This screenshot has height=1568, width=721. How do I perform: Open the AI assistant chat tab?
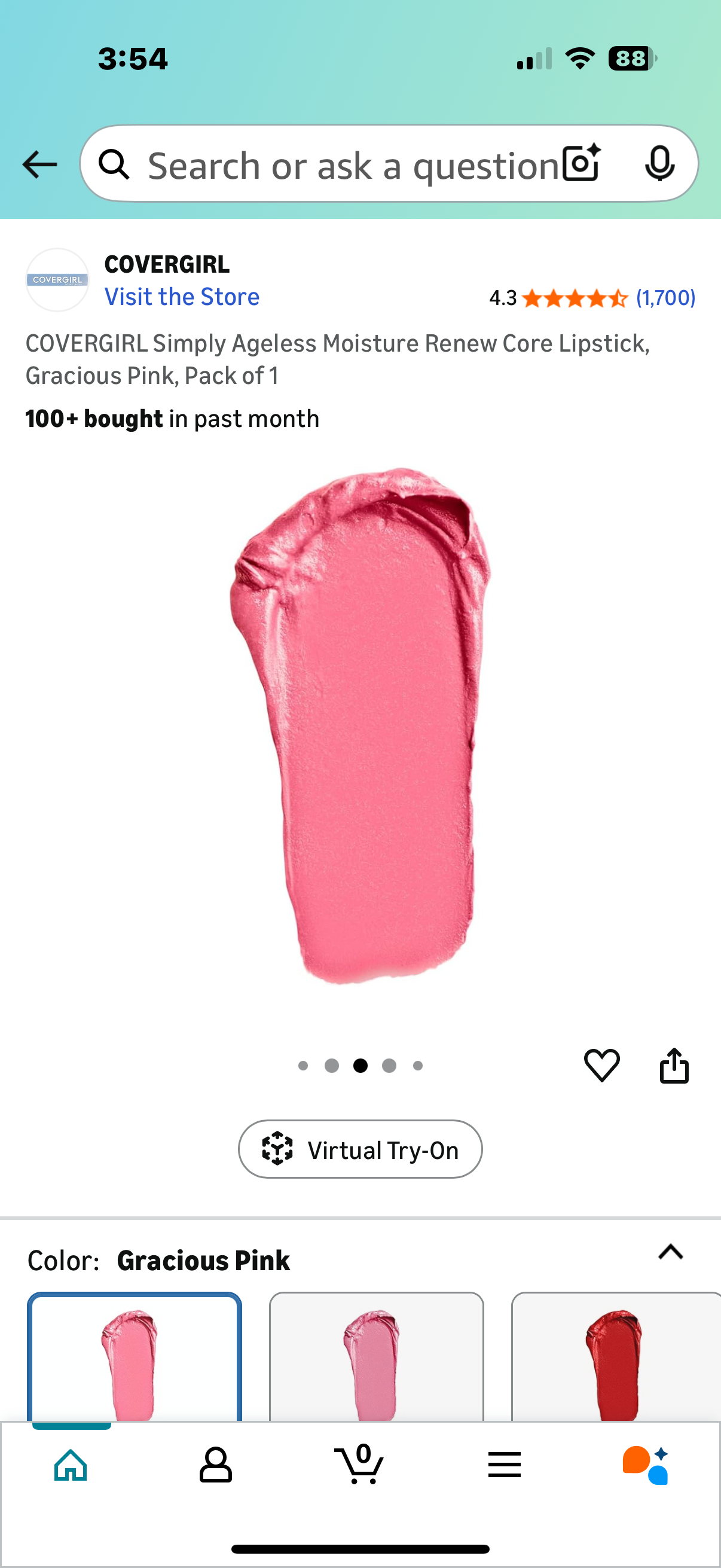click(x=646, y=1465)
